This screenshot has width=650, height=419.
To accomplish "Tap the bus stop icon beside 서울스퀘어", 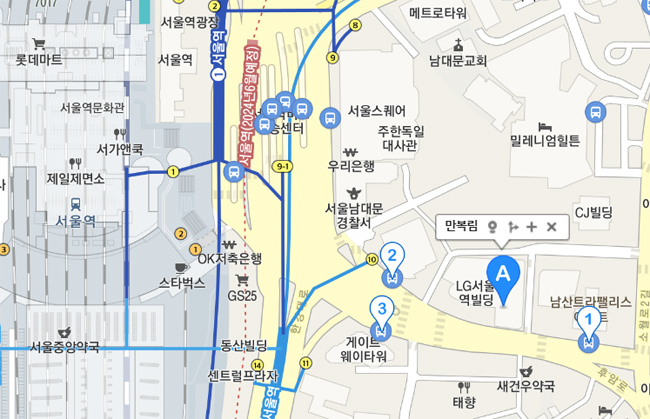I will pos(331,112).
